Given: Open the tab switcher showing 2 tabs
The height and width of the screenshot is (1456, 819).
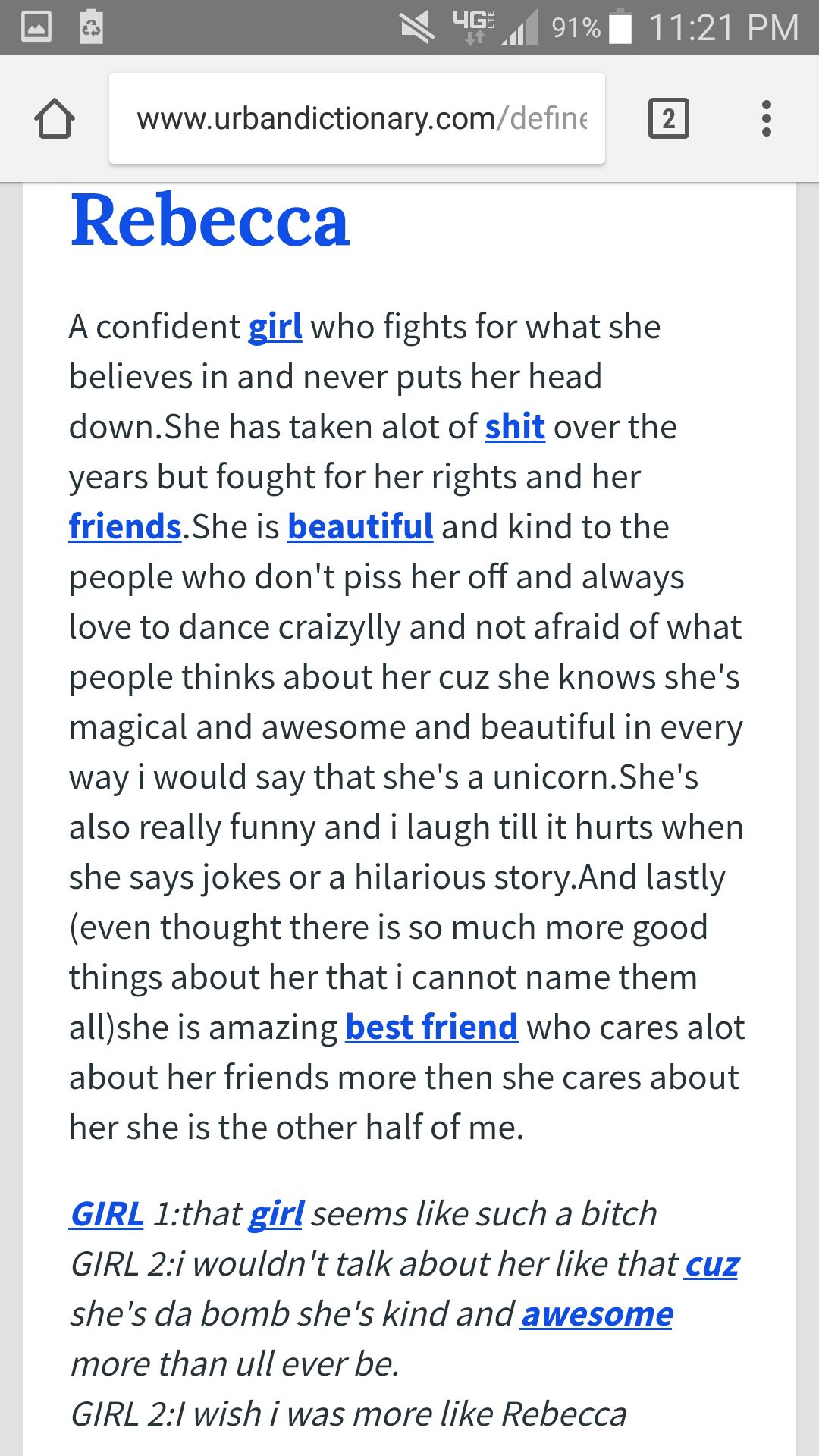Looking at the screenshot, I should tap(668, 119).
